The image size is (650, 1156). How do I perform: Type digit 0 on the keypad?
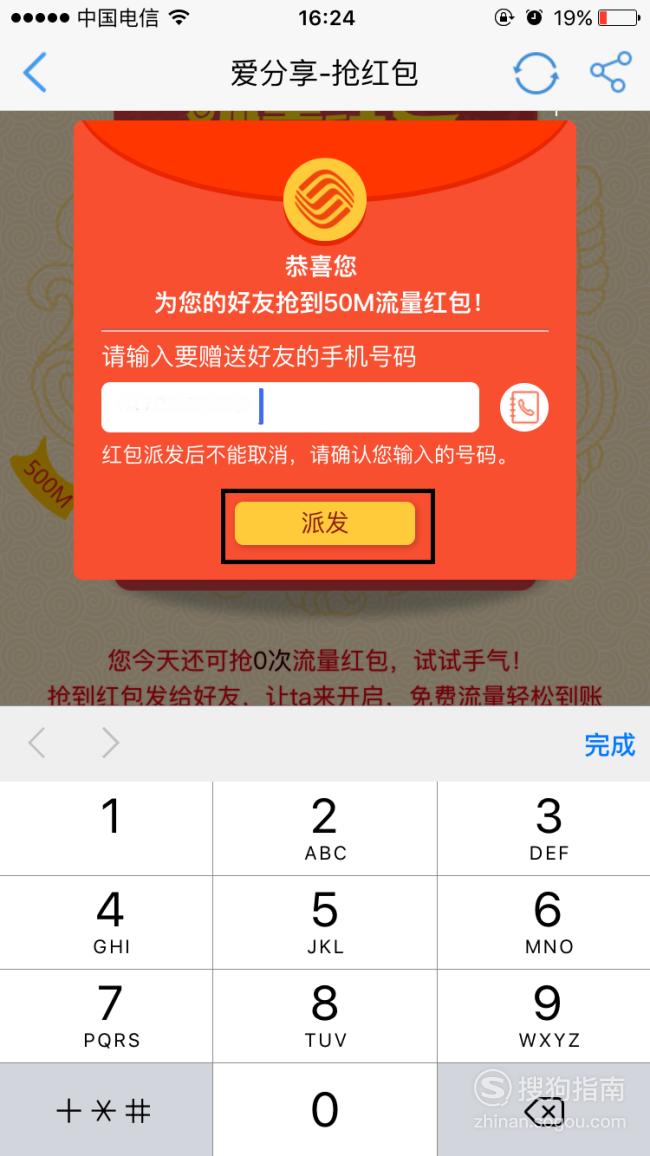(x=325, y=1110)
